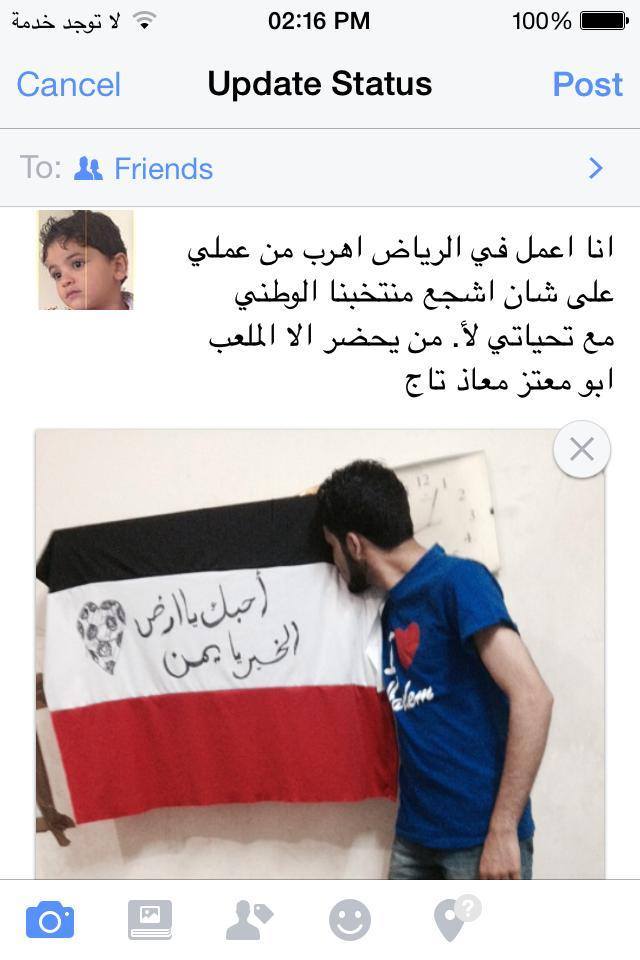Open the photo album picker

pyautogui.click(x=150, y=919)
